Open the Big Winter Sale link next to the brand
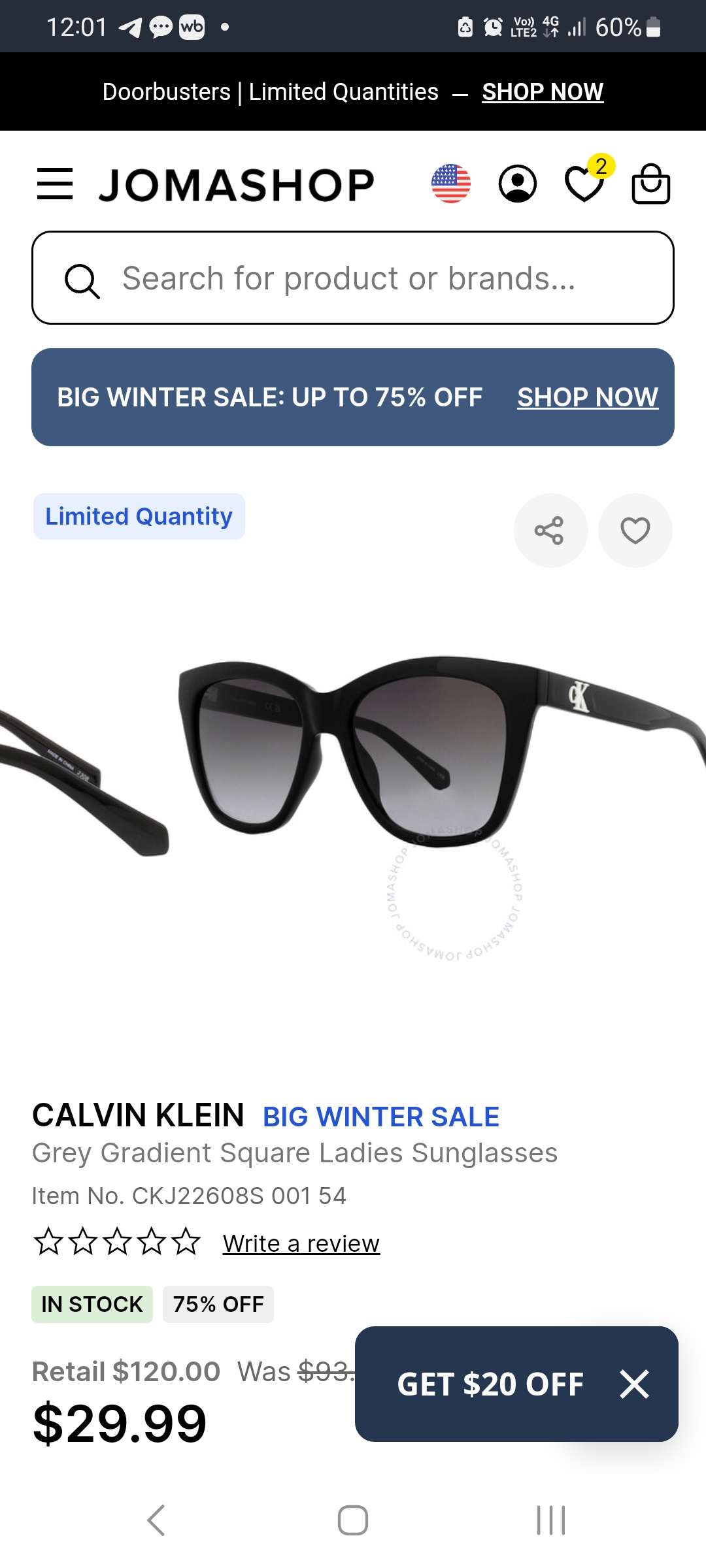The image size is (706, 1568). (380, 1117)
